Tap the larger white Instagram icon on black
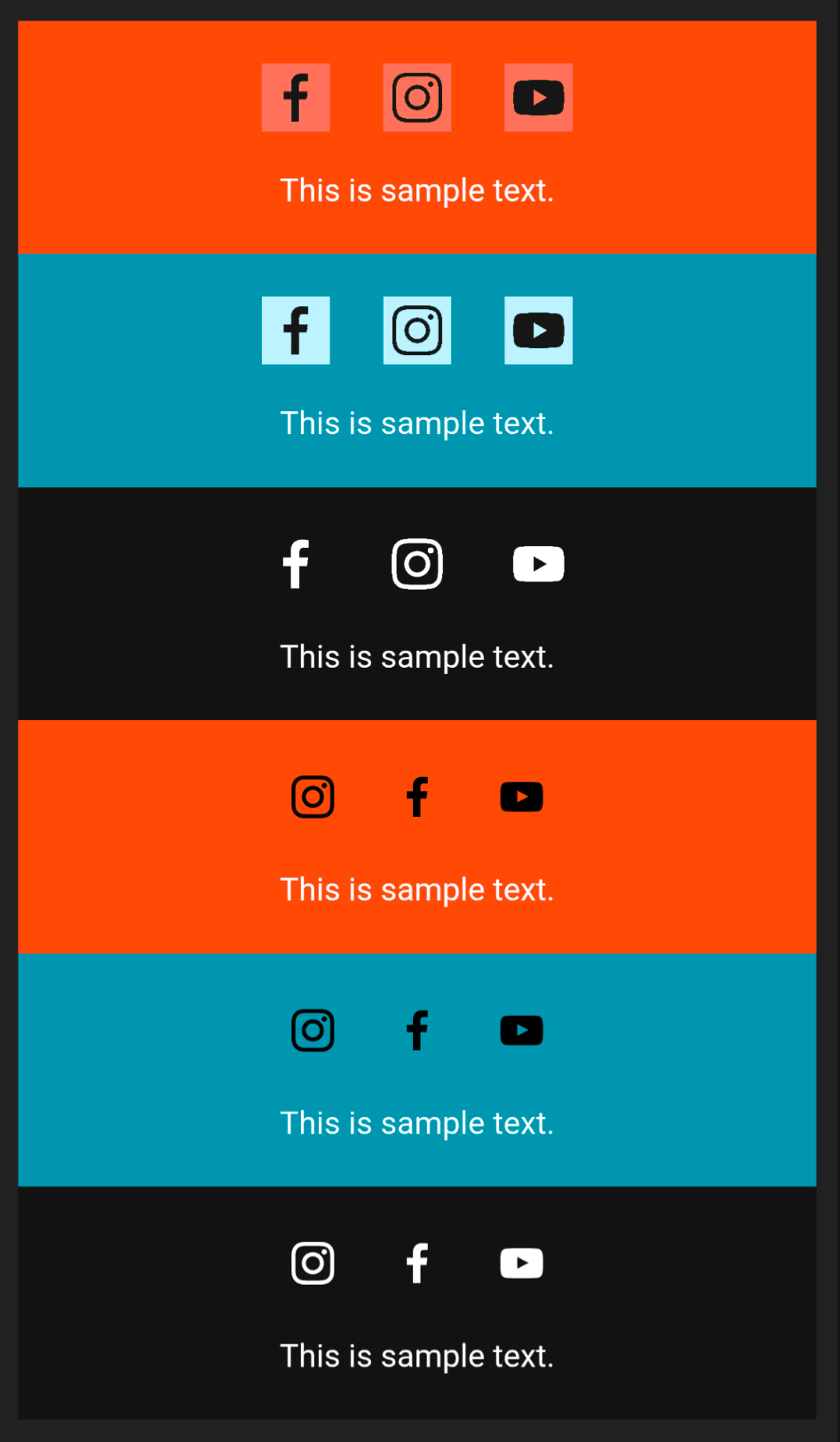This screenshot has height=1442, width=840. point(417,564)
